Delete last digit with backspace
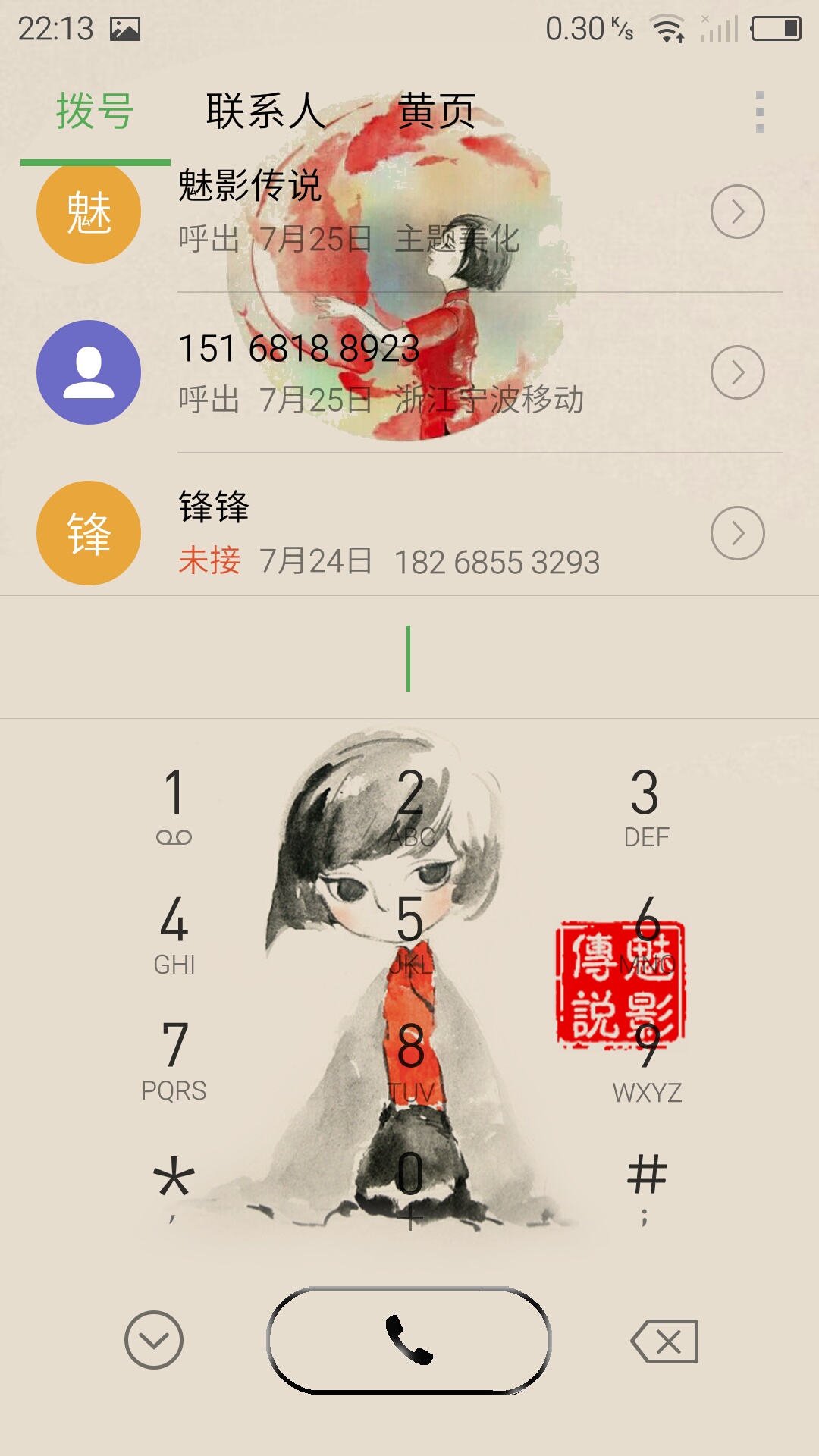This screenshot has height=1456, width=819. click(x=665, y=1341)
